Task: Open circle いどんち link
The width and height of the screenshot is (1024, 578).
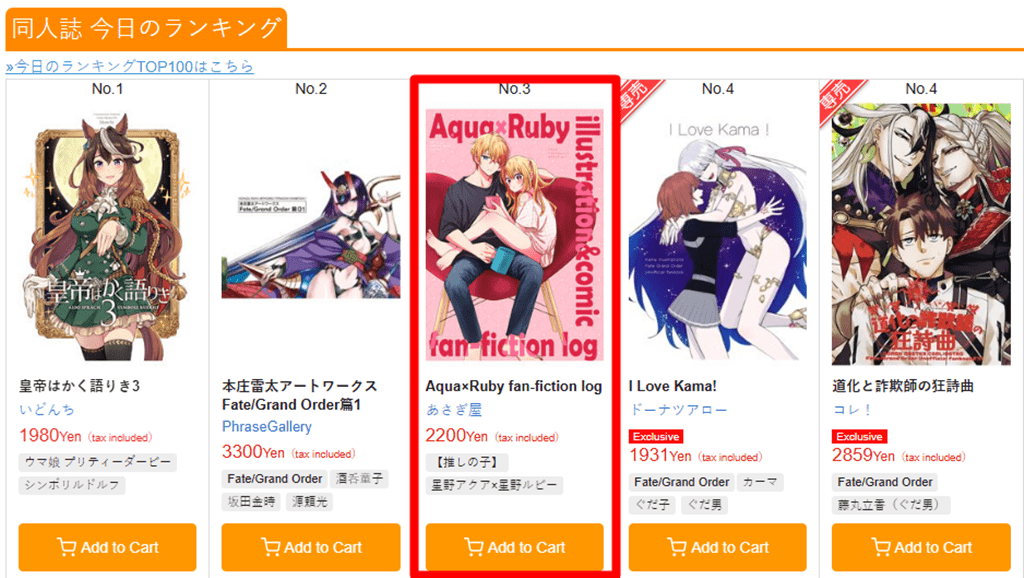Action: (47, 410)
